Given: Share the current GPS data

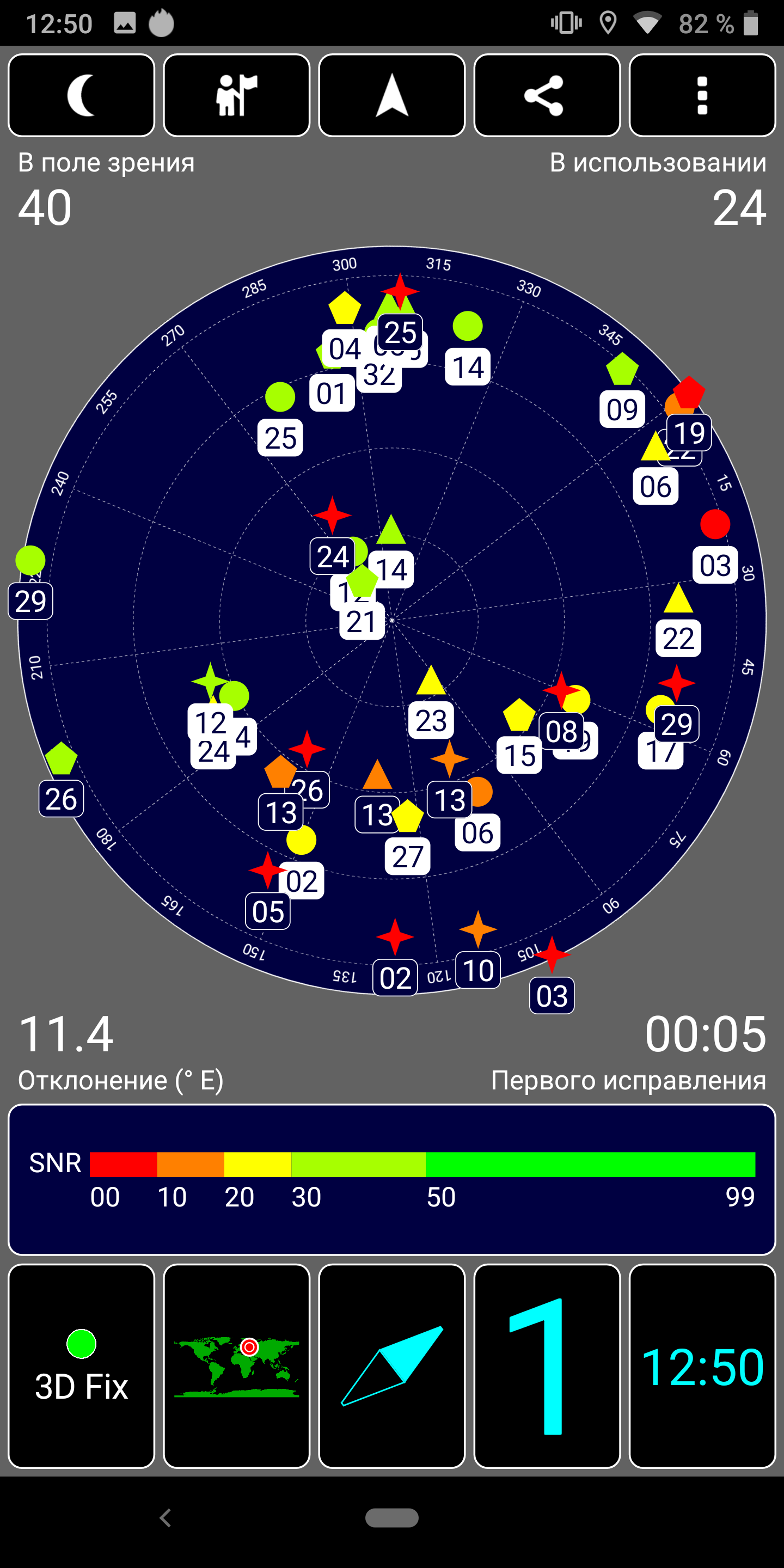Looking at the screenshot, I should point(547,96).
